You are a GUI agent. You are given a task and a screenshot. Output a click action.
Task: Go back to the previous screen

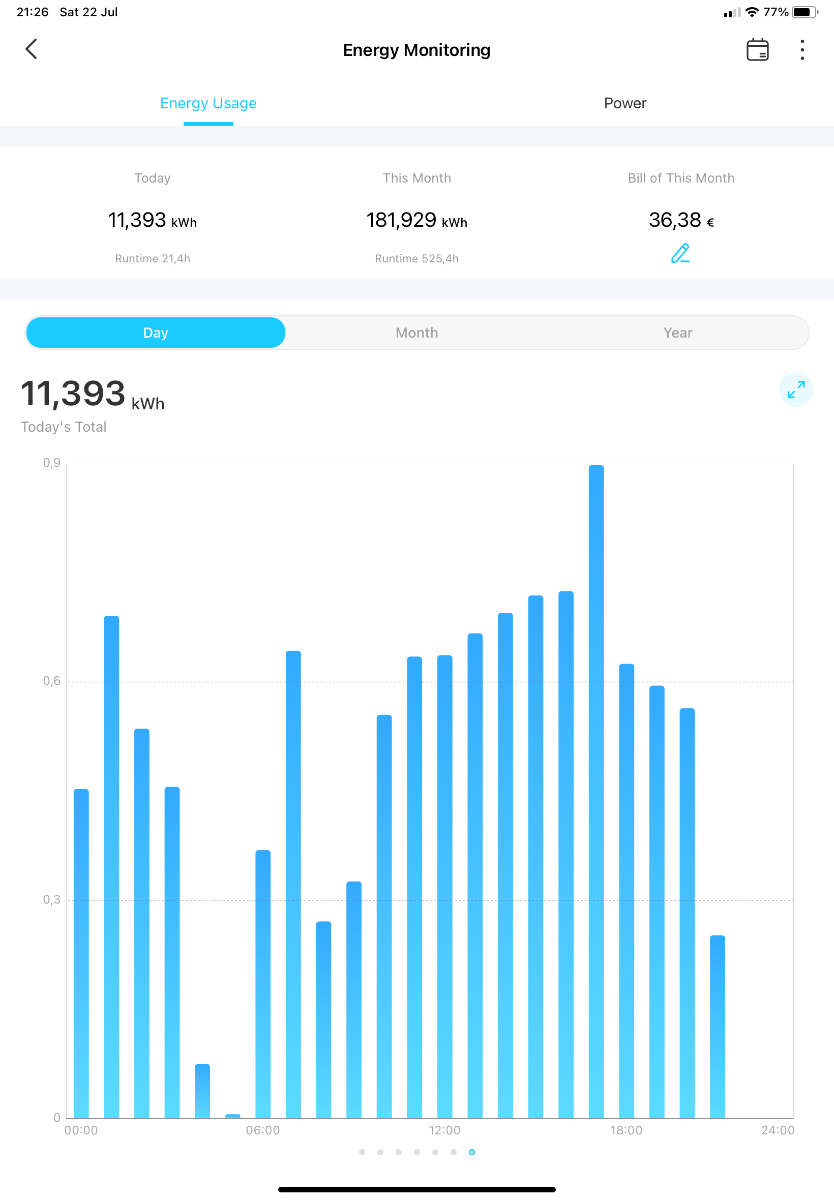[31, 50]
